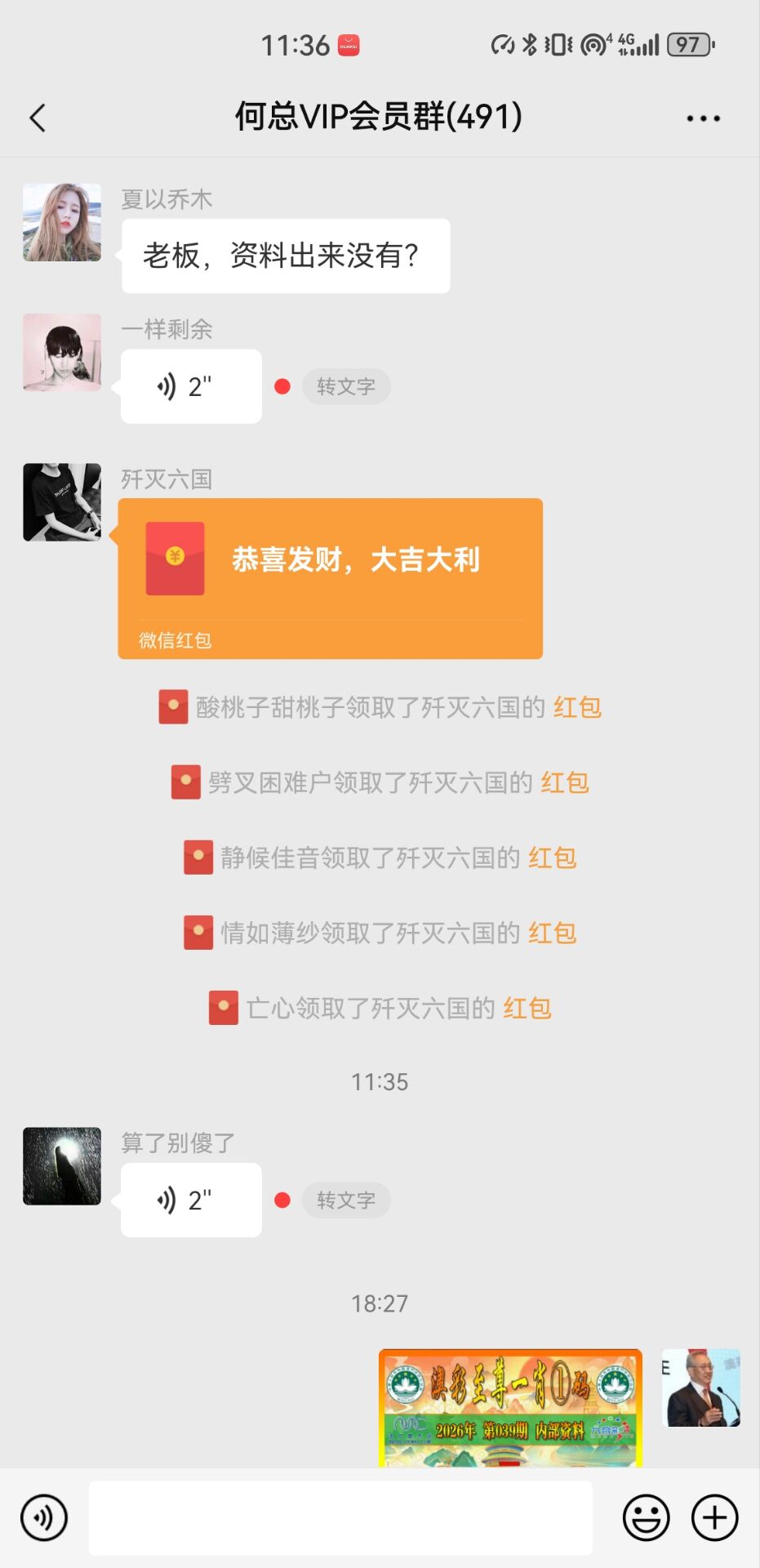Convert 一样剩余's voice message to text
The image size is (760, 1568).
346,386
